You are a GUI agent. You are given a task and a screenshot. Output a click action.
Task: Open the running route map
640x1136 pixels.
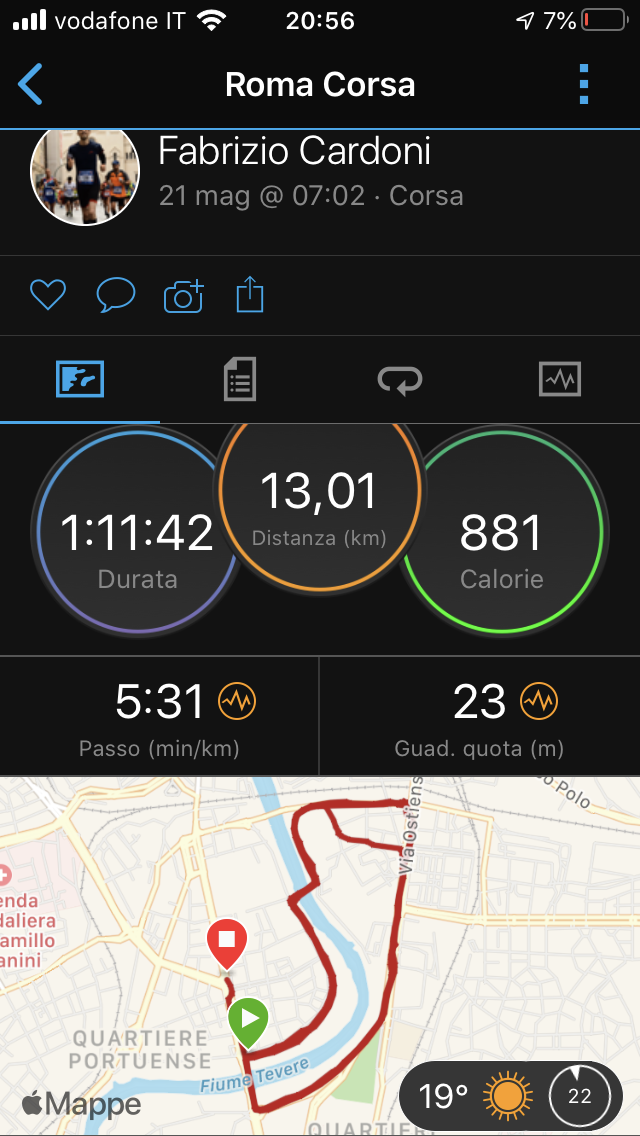[320, 956]
